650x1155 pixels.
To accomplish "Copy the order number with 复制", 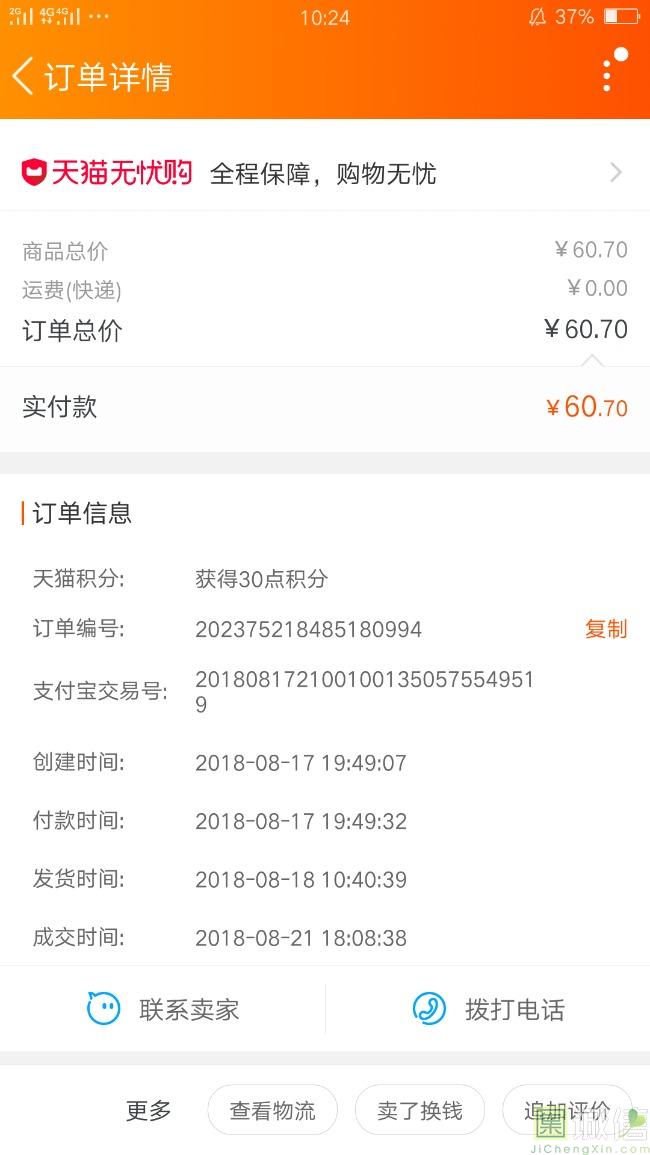I will pos(605,629).
